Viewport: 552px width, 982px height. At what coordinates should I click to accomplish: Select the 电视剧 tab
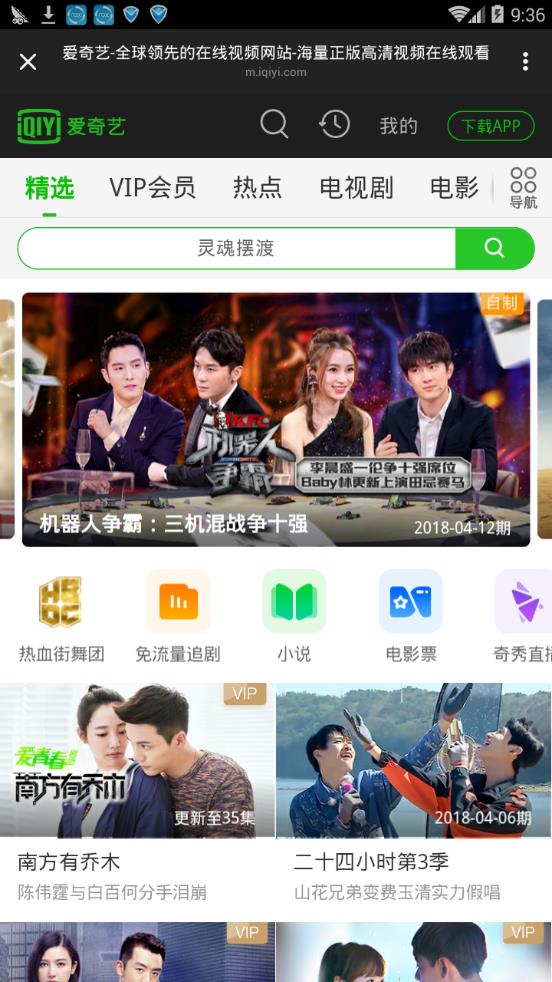coord(356,187)
